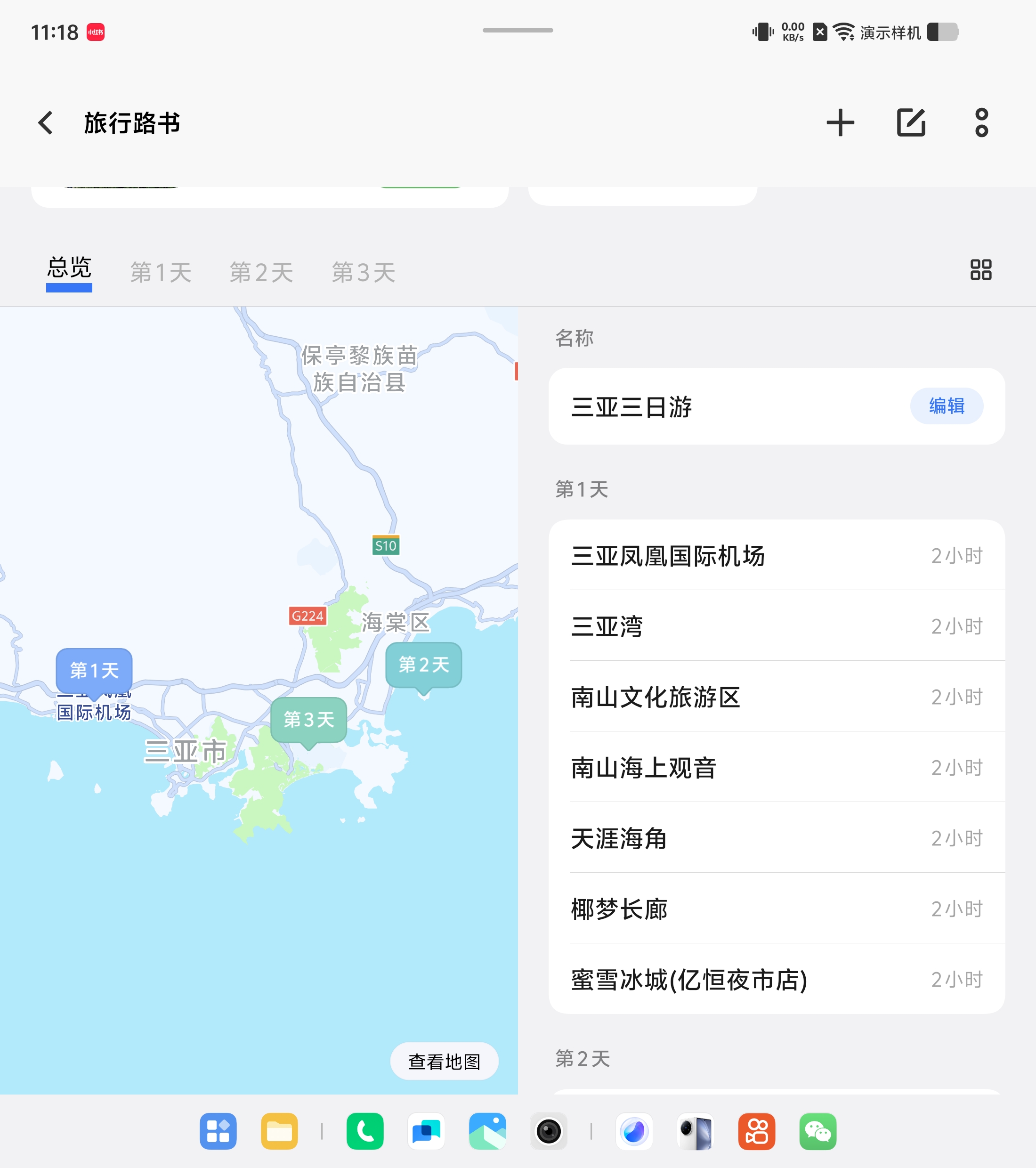Open the 三亚湾 stop
1036x1168 pixels.
(x=776, y=626)
